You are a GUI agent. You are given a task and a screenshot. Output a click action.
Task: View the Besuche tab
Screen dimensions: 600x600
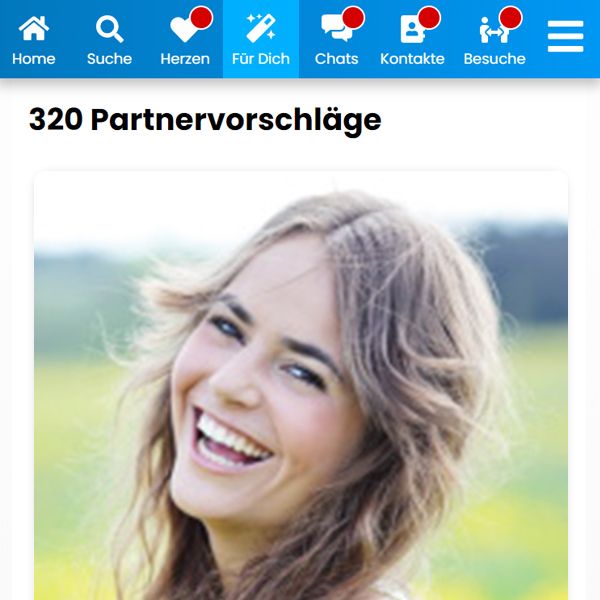tap(494, 40)
